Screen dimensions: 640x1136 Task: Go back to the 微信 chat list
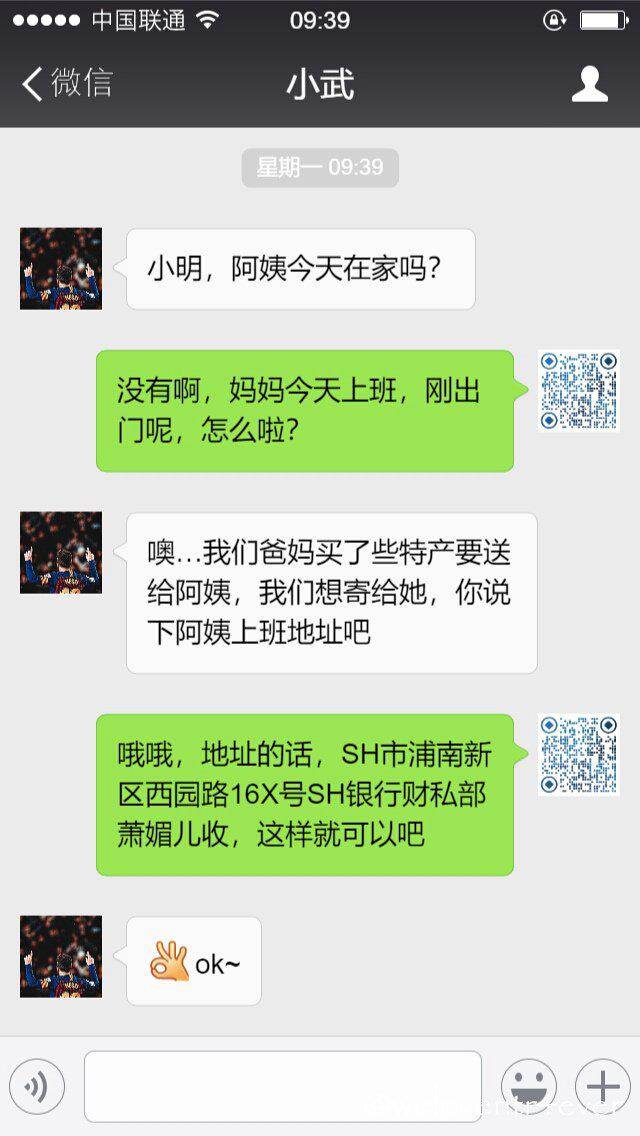pyautogui.click(x=66, y=84)
